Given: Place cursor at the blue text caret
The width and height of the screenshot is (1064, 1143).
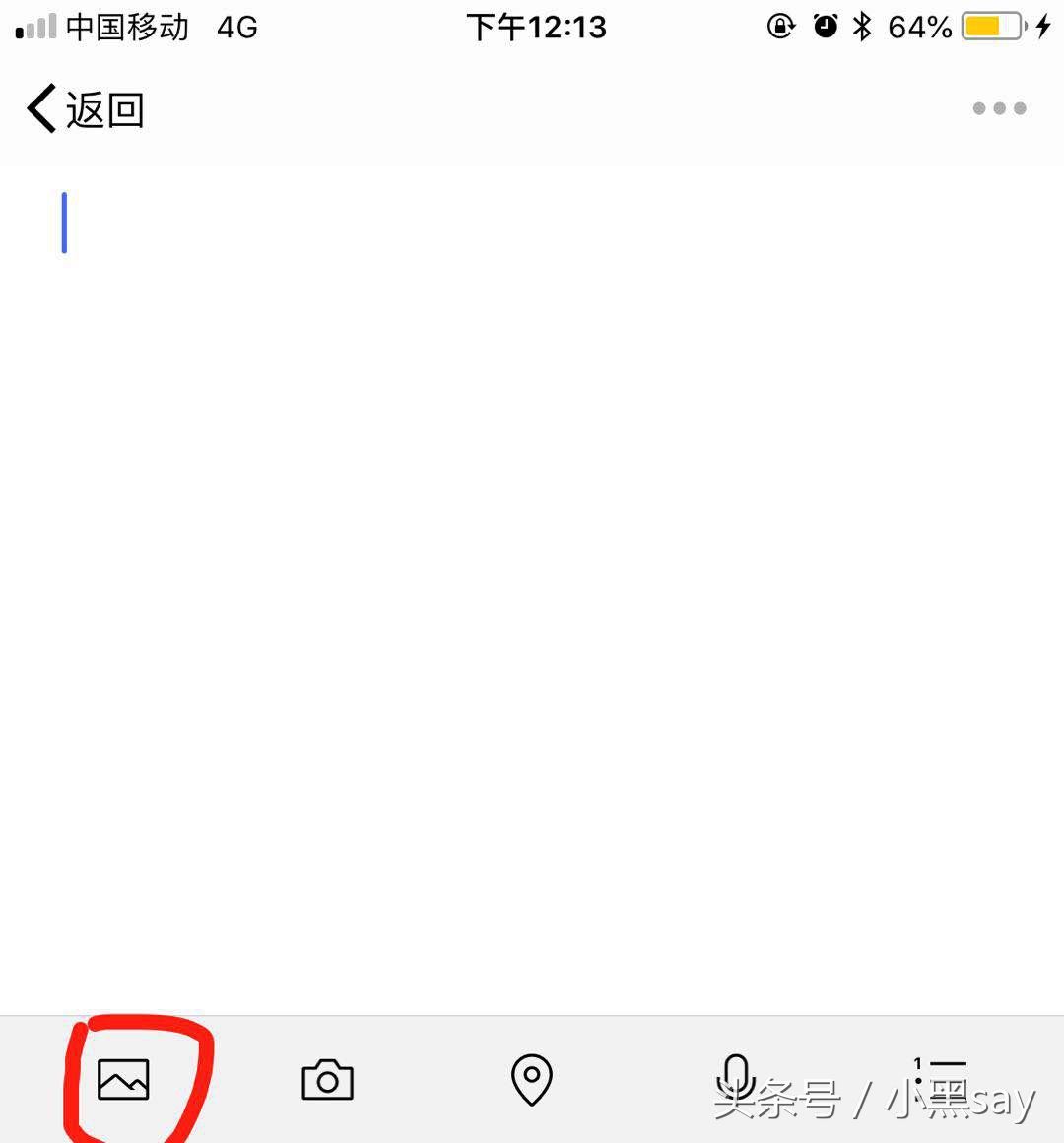Looking at the screenshot, I should click(x=63, y=221).
